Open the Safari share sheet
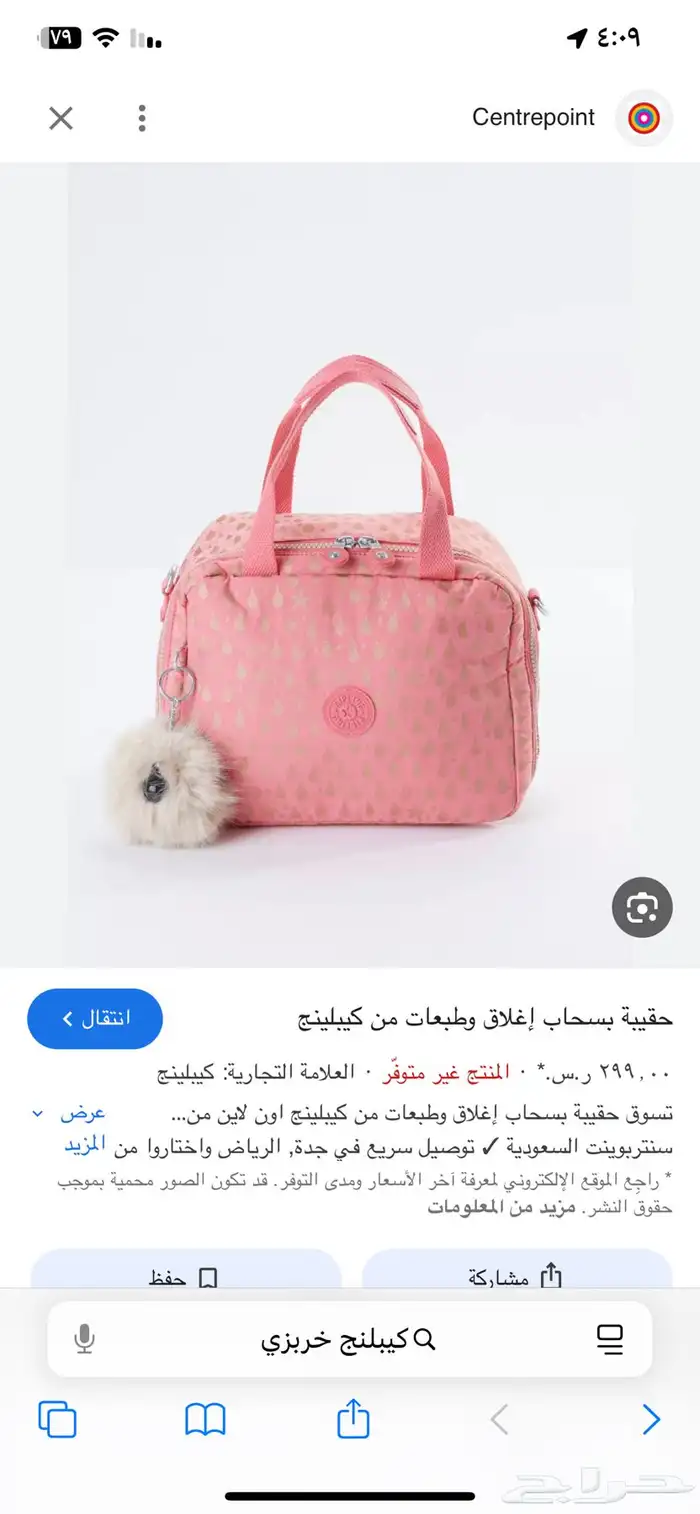This screenshot has width=700, height=1514. point(353,1418)
